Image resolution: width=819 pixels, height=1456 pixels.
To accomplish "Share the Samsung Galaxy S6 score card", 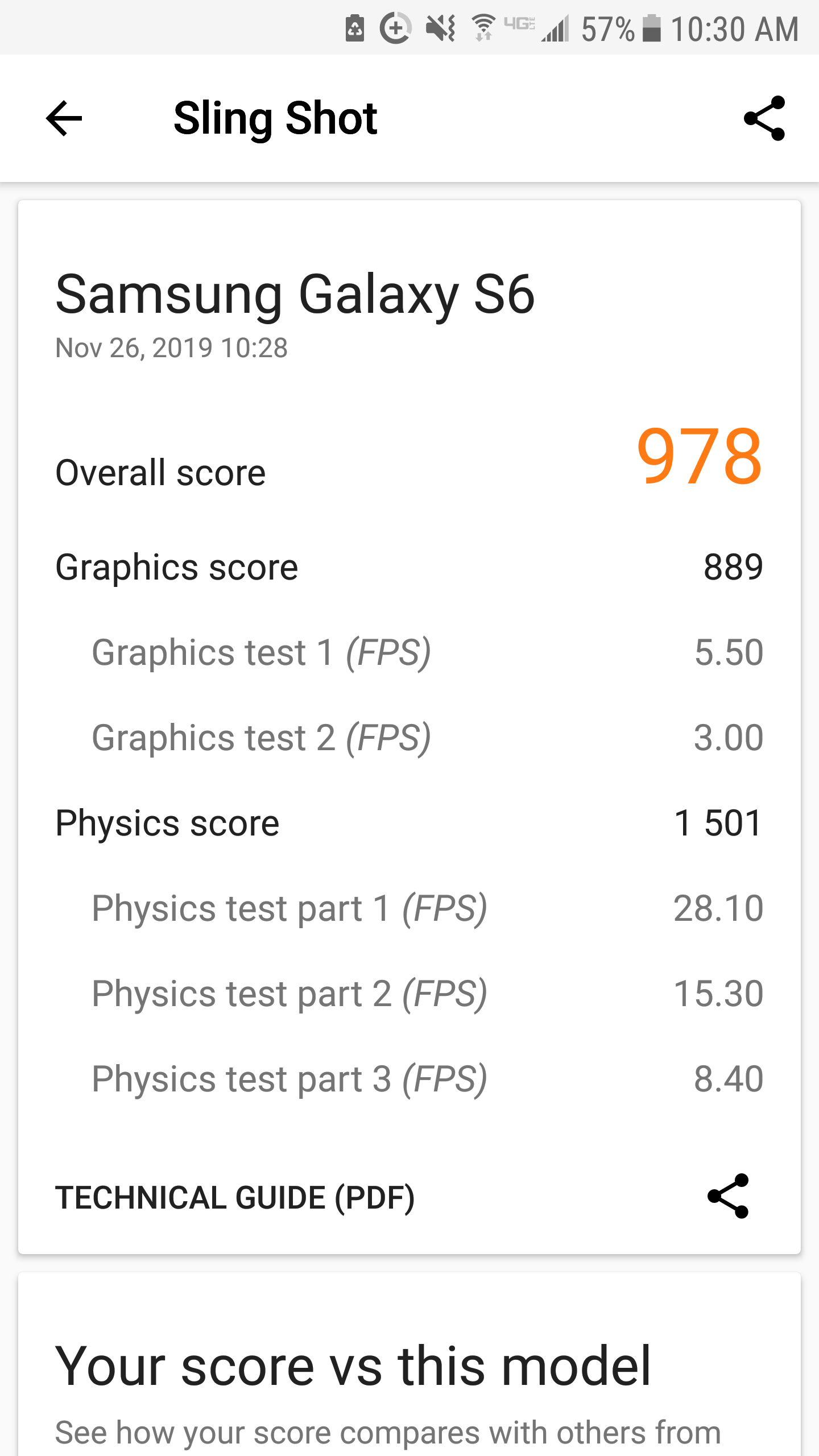I will [x=728, y=1196].
